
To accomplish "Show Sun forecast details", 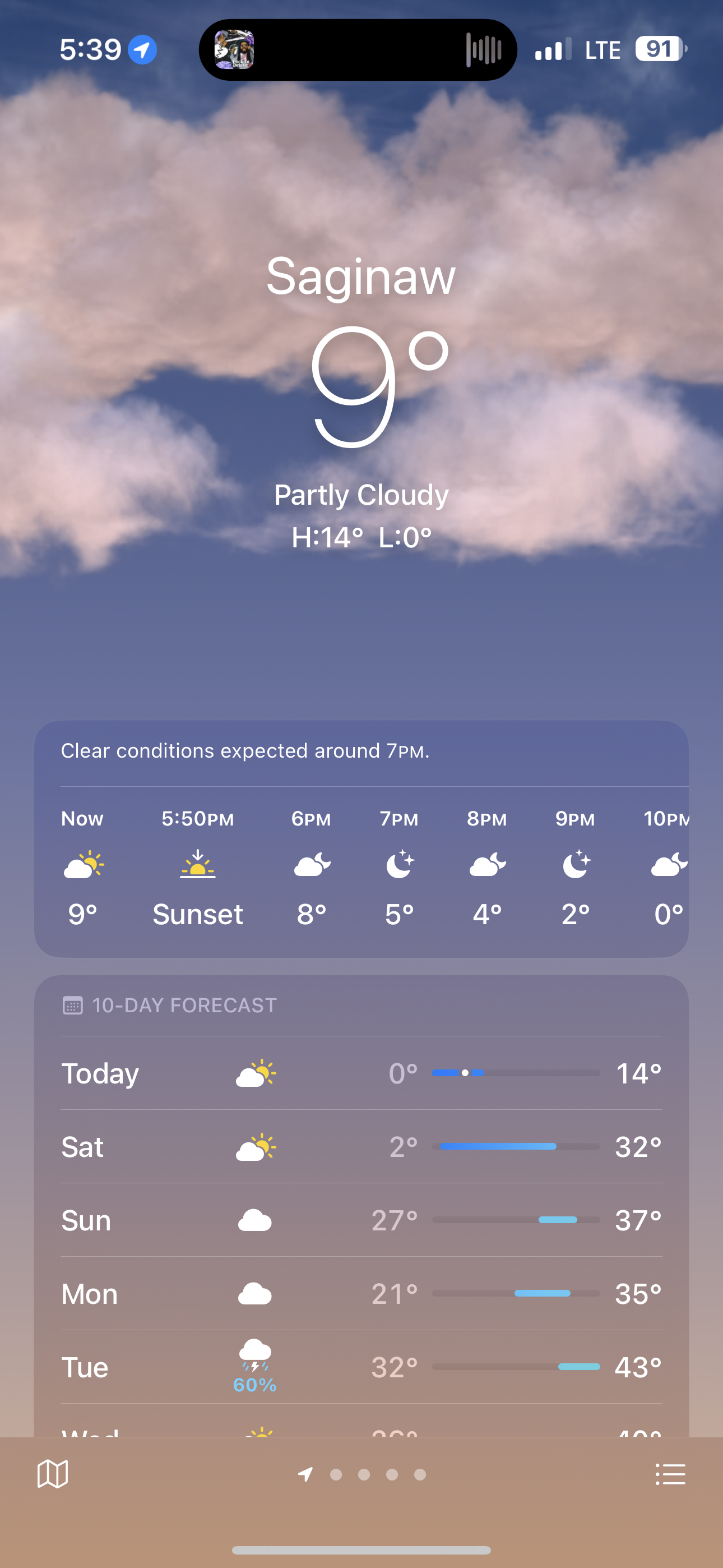I will (x=361, y=1220).
